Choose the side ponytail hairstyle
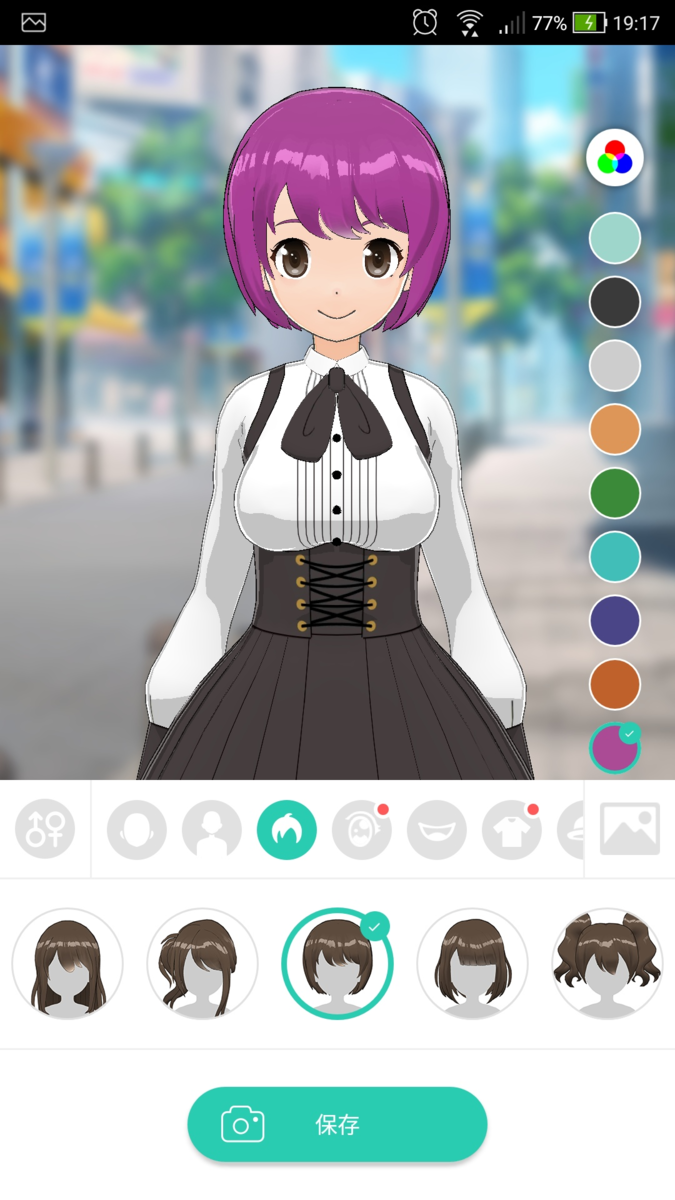 (202, 964)
